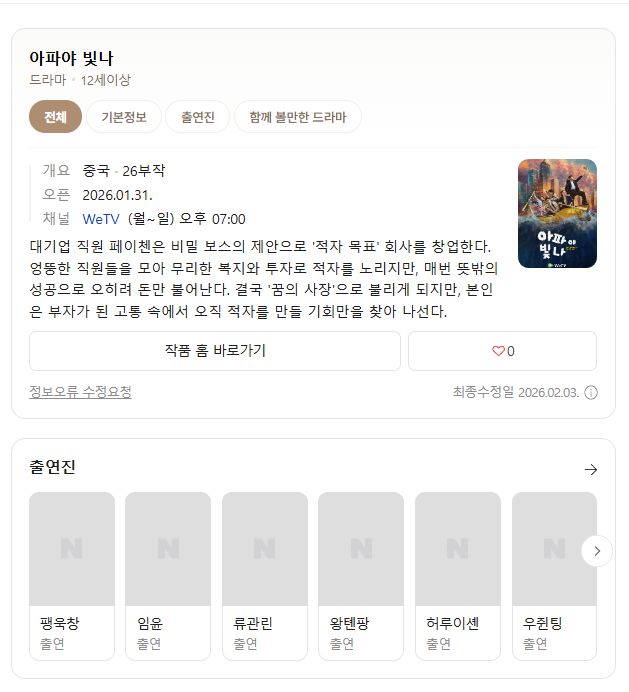The height and width of the screenshot is (692, 629).
Task: Open 함께 볼만한 드라마 tab
Action: click(298, 117)
